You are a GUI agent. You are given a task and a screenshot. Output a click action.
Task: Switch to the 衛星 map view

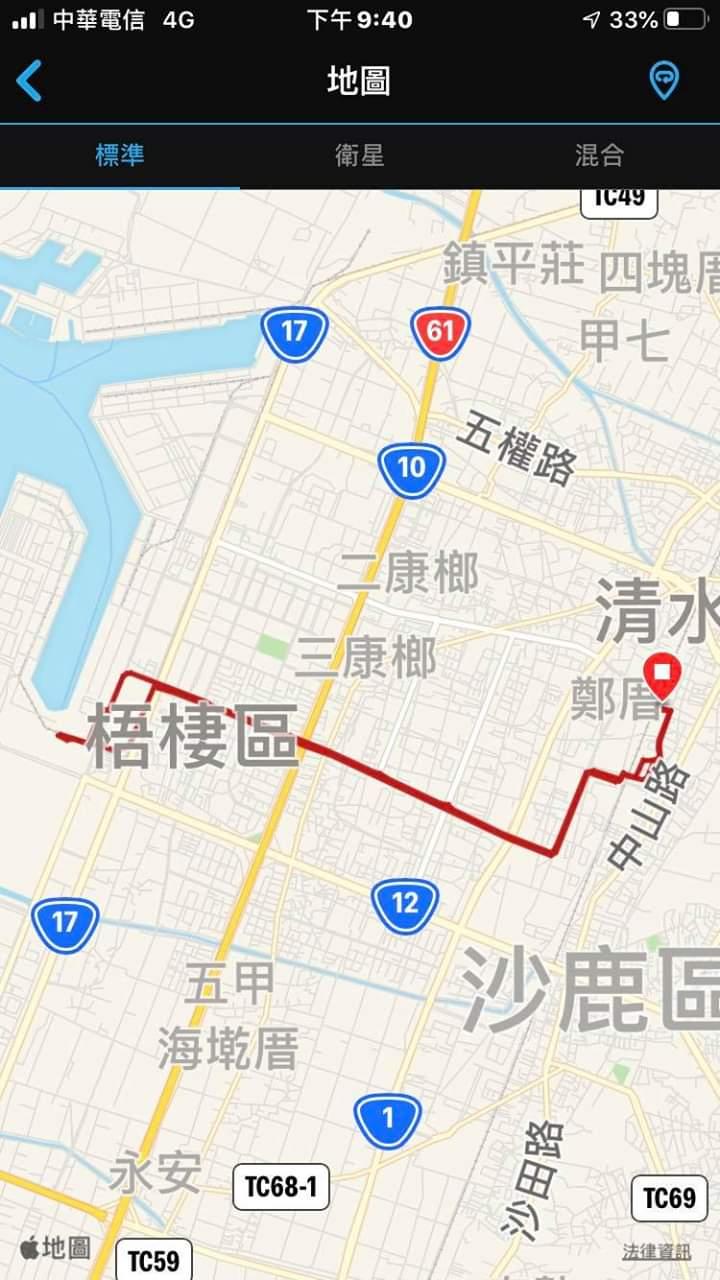(360, 155)
